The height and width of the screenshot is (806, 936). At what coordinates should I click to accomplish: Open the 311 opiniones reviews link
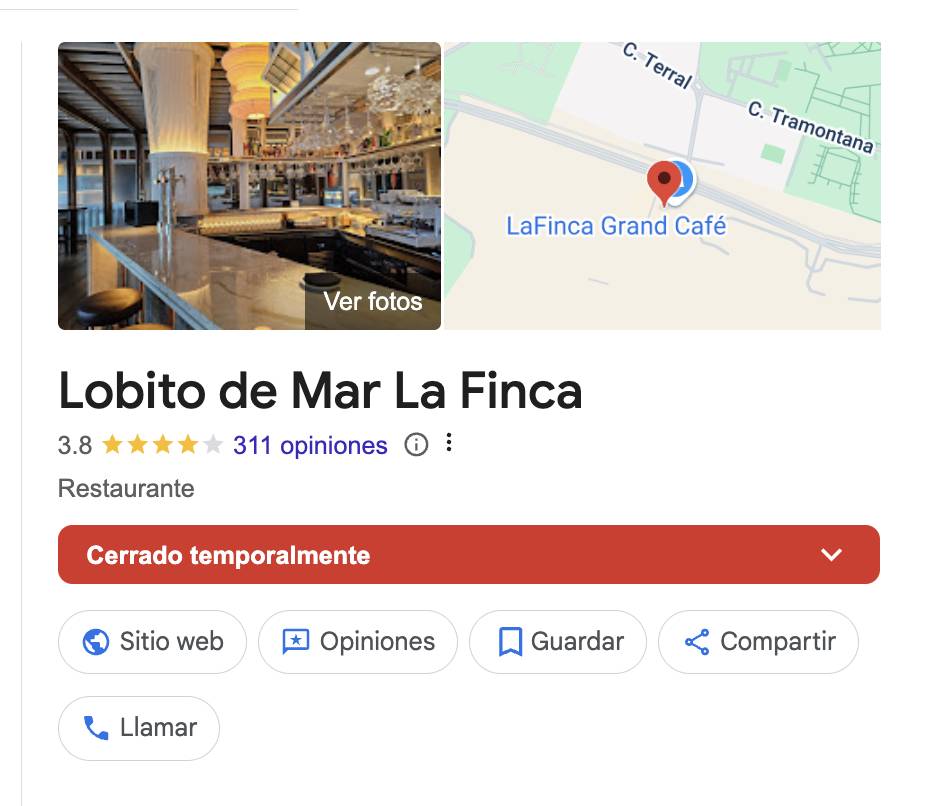pos(310,445)
